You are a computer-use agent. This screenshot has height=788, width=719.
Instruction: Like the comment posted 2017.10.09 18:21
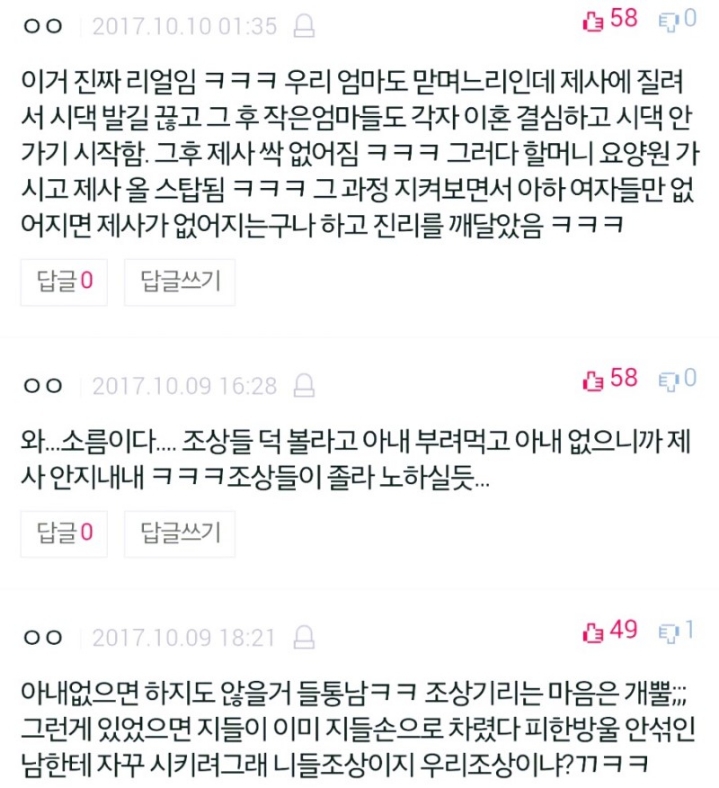[x=609, y=630]
